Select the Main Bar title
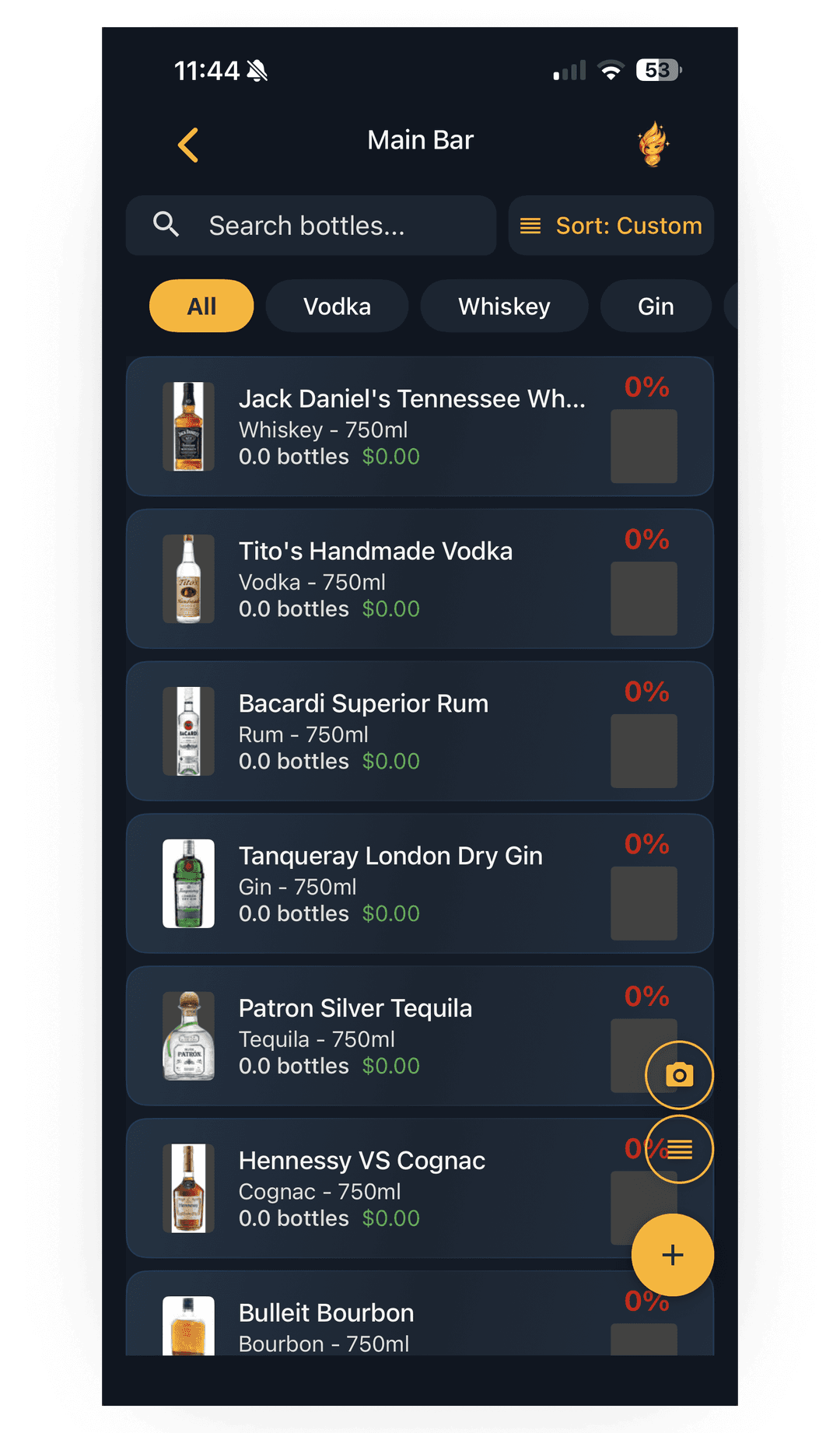Viewport: 840px width, 1433px height. click(420, 140)
